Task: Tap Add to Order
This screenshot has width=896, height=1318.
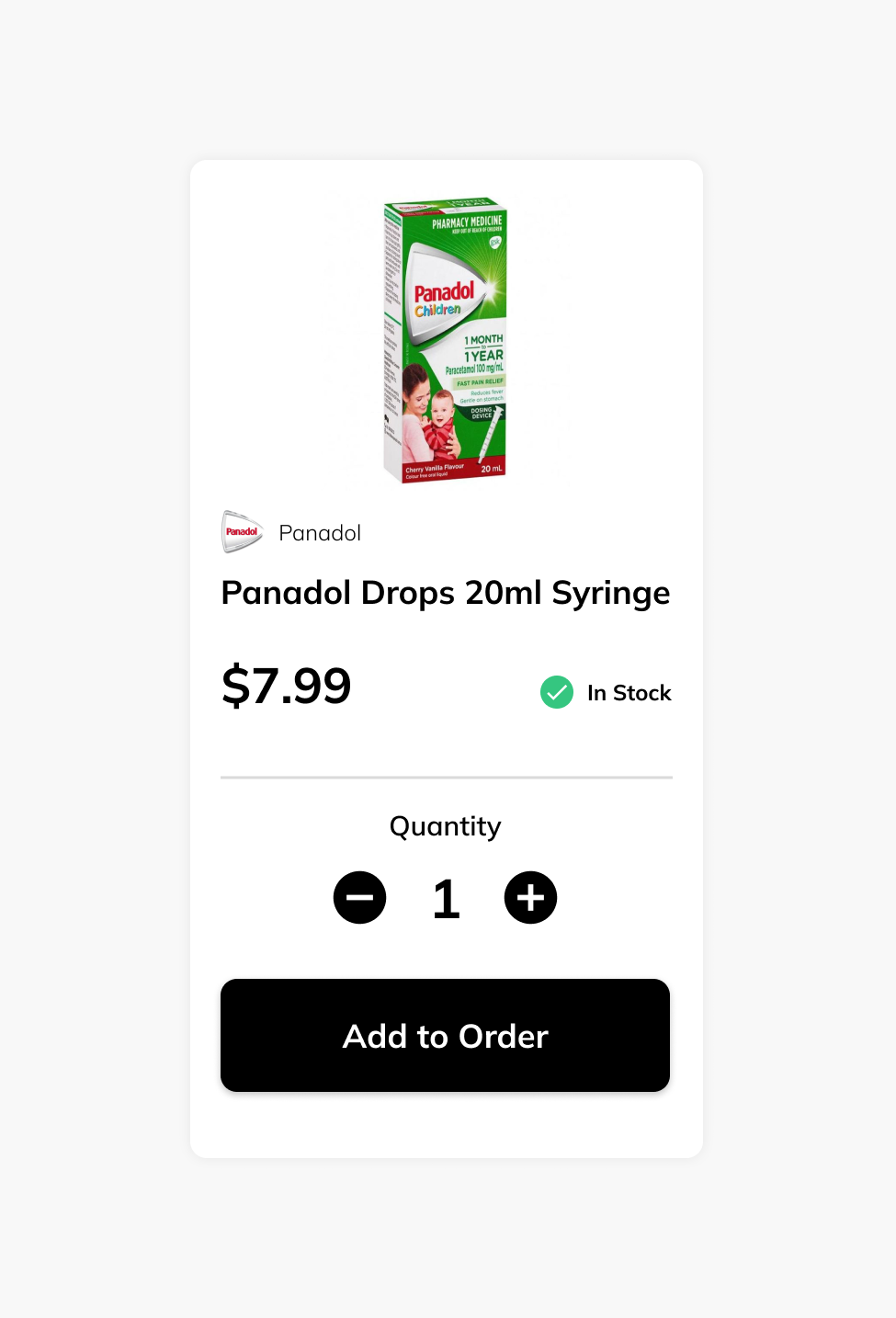Action: (x=445, y=1035)
